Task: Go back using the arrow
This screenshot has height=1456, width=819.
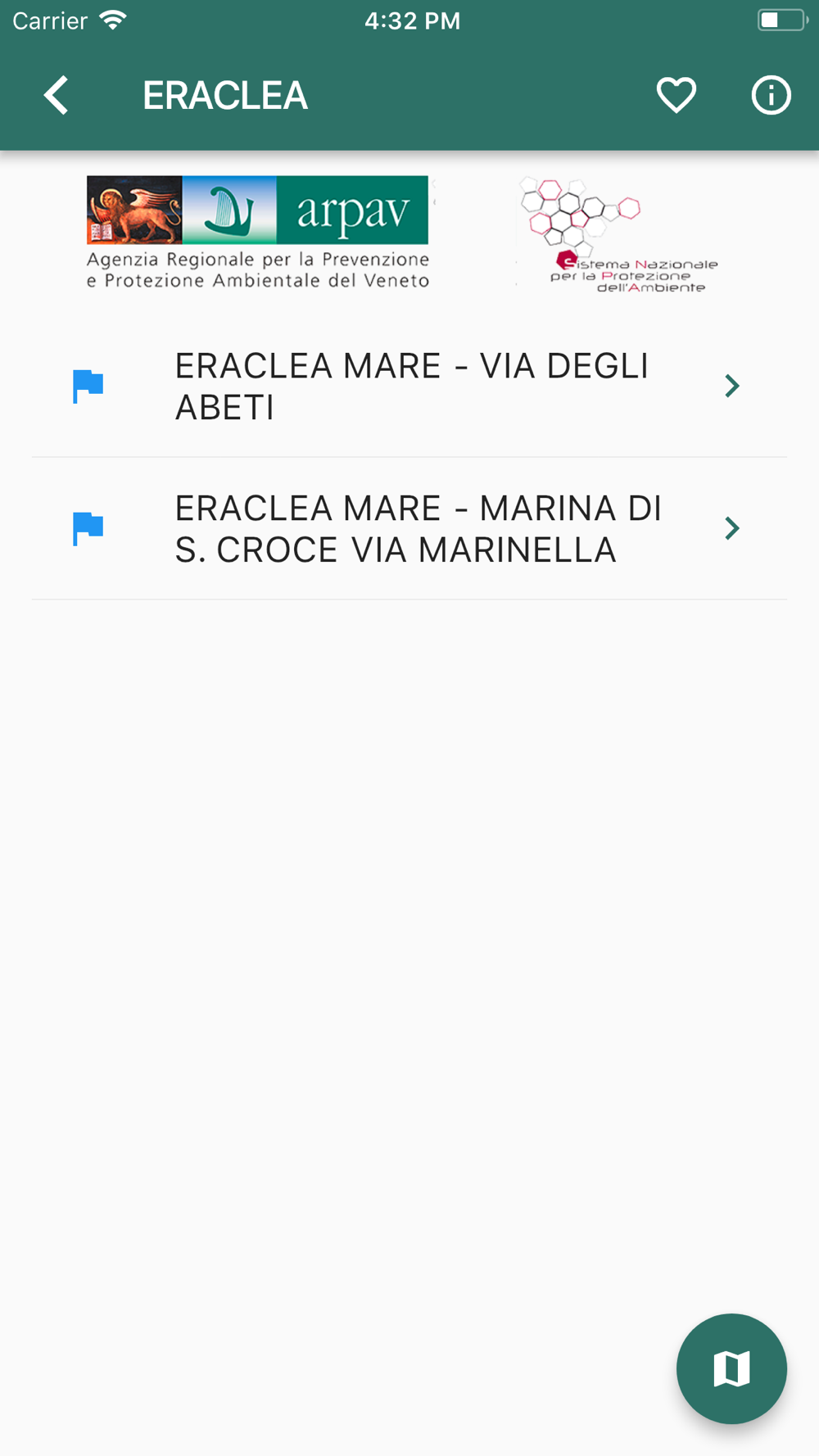Action: [x=56, y=96]
